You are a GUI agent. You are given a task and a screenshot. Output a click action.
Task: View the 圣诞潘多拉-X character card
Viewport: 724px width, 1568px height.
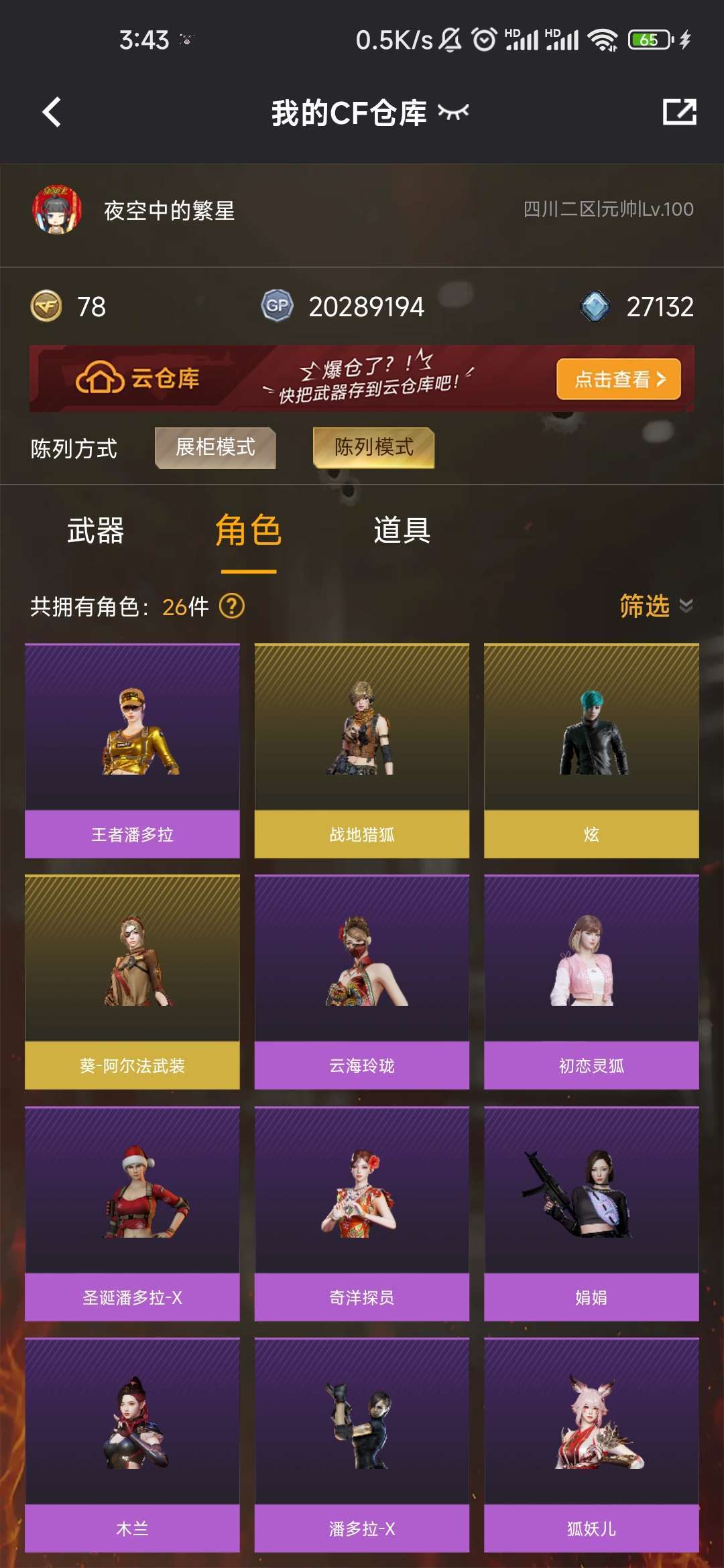[132, 1213]
